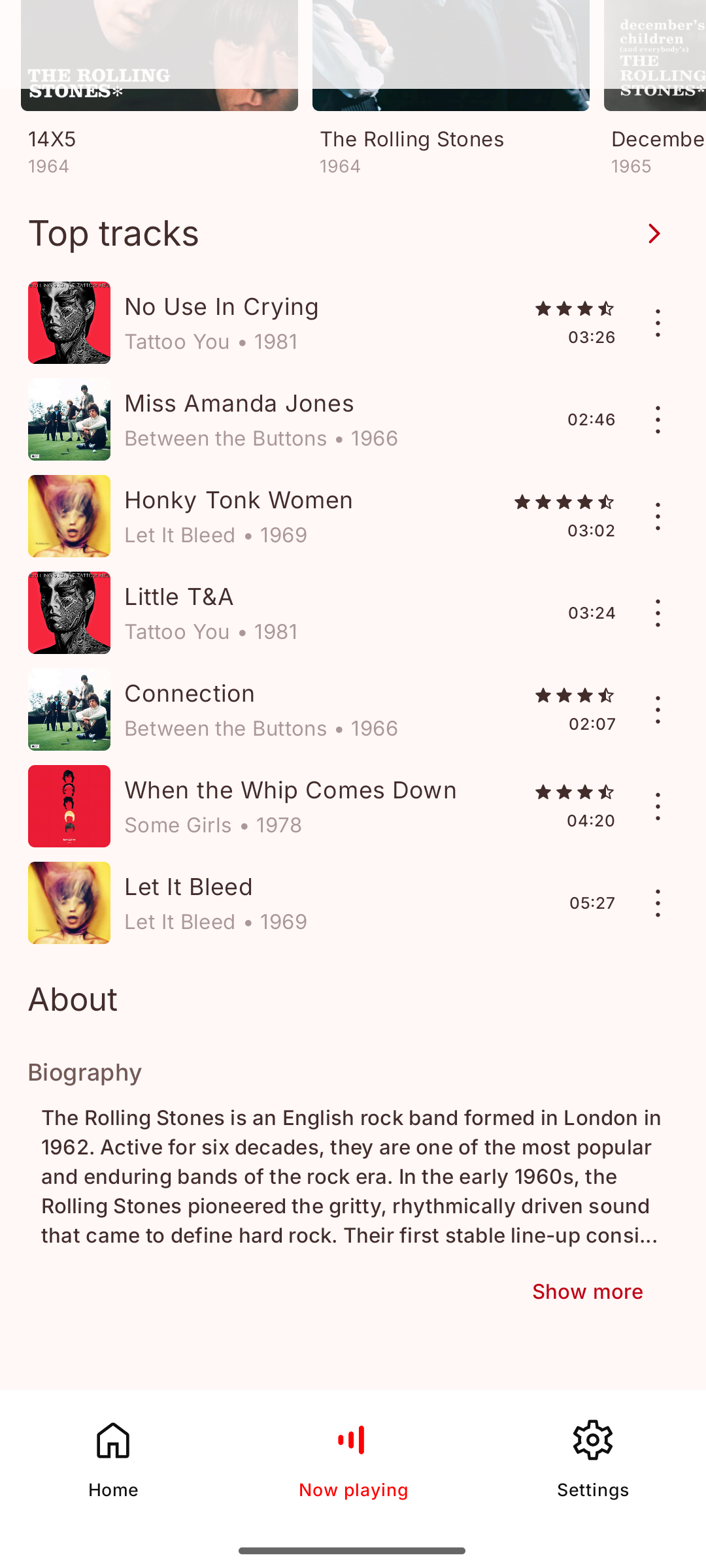
Task: Open options for When the Whip Comes Down
Action: (x=658, y=806)
